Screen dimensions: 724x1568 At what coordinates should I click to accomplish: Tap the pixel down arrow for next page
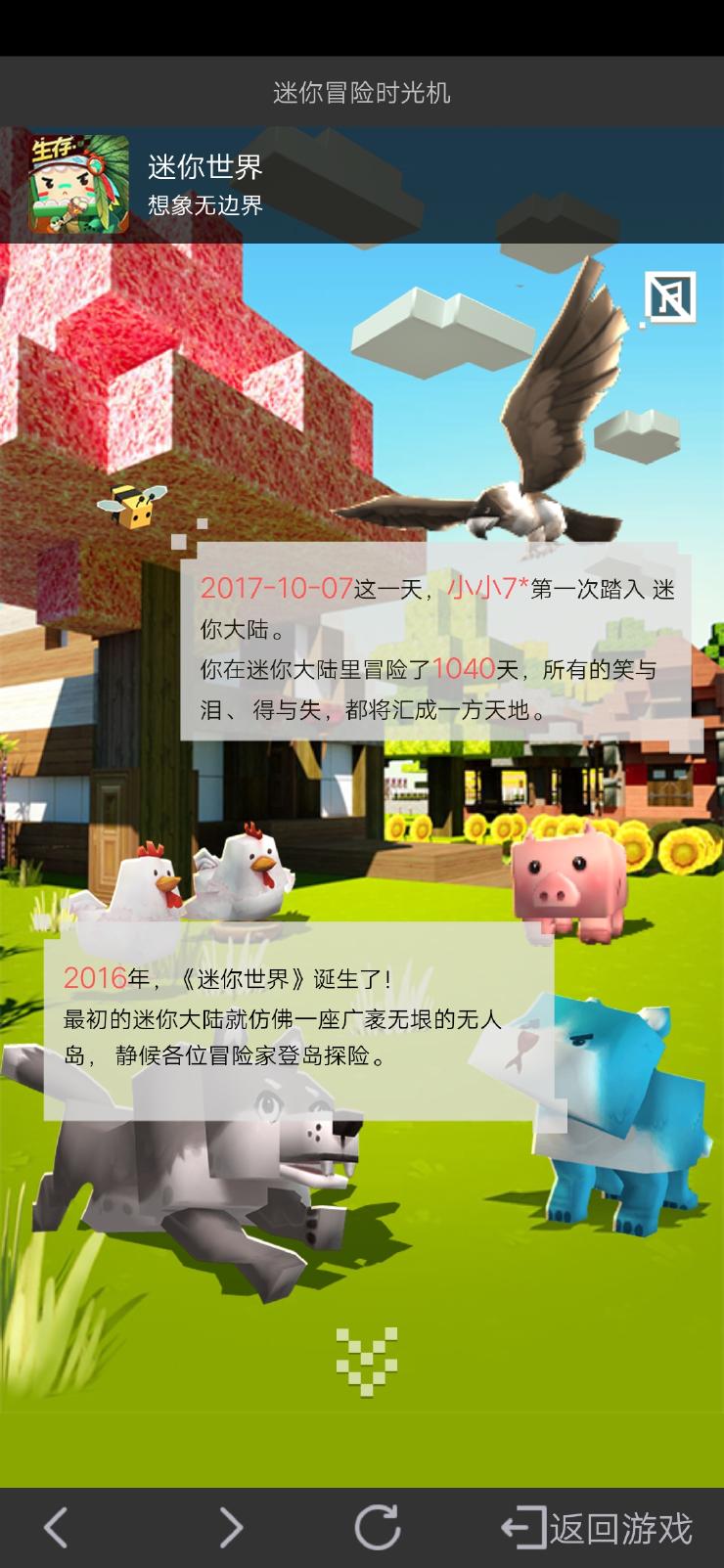coord(367,1360)
